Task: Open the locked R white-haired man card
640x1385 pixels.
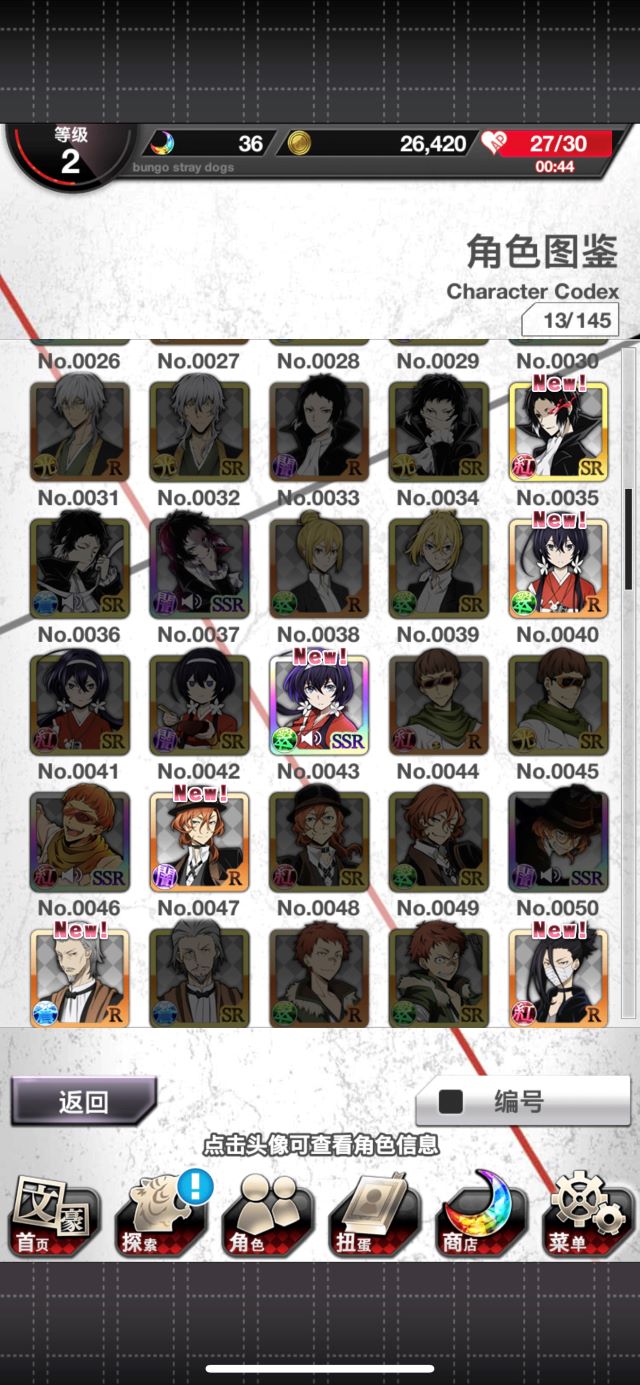Action: tap(79, 431)
